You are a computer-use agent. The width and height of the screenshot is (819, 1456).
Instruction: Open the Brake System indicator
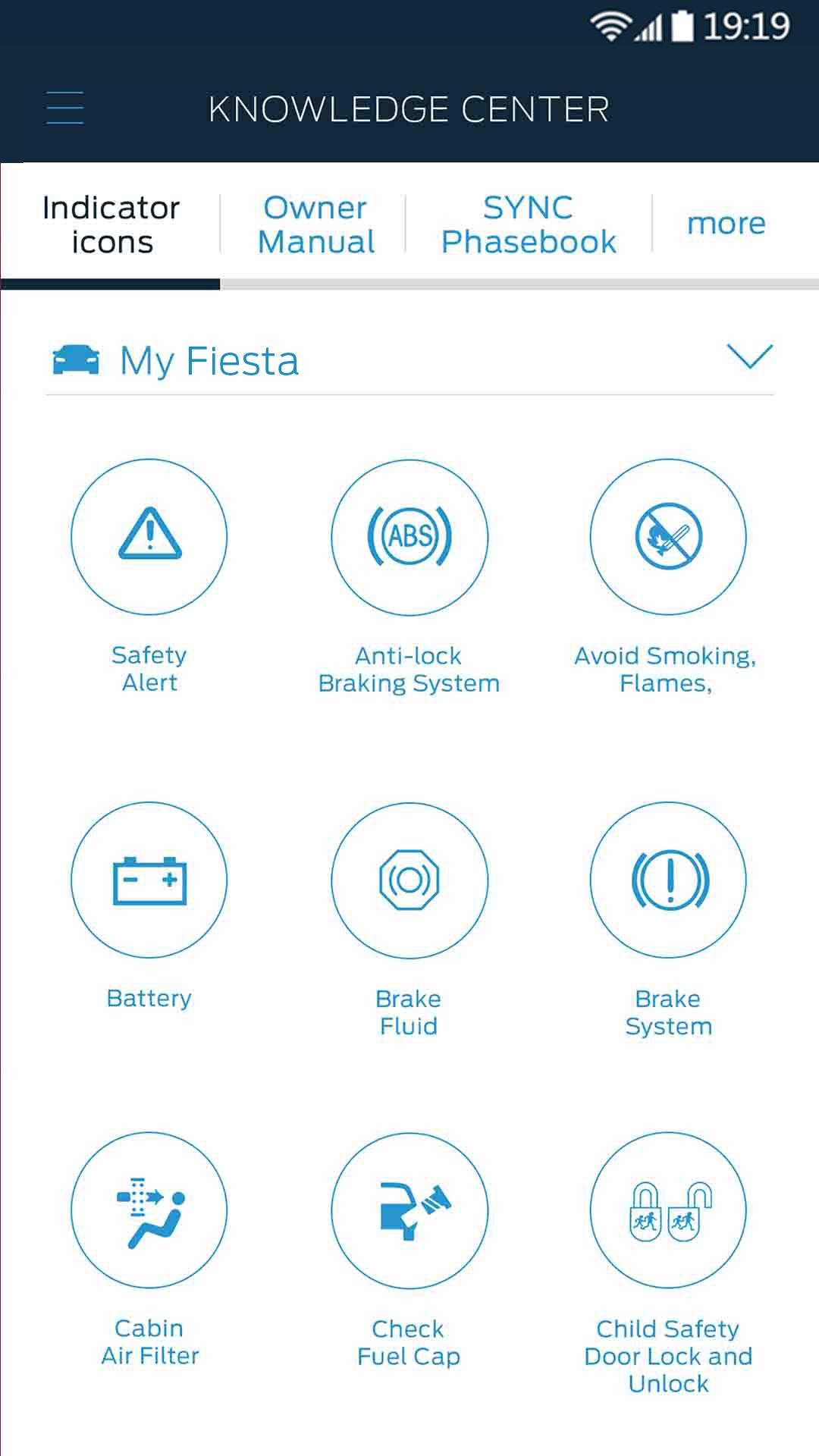tap(668, 880)
